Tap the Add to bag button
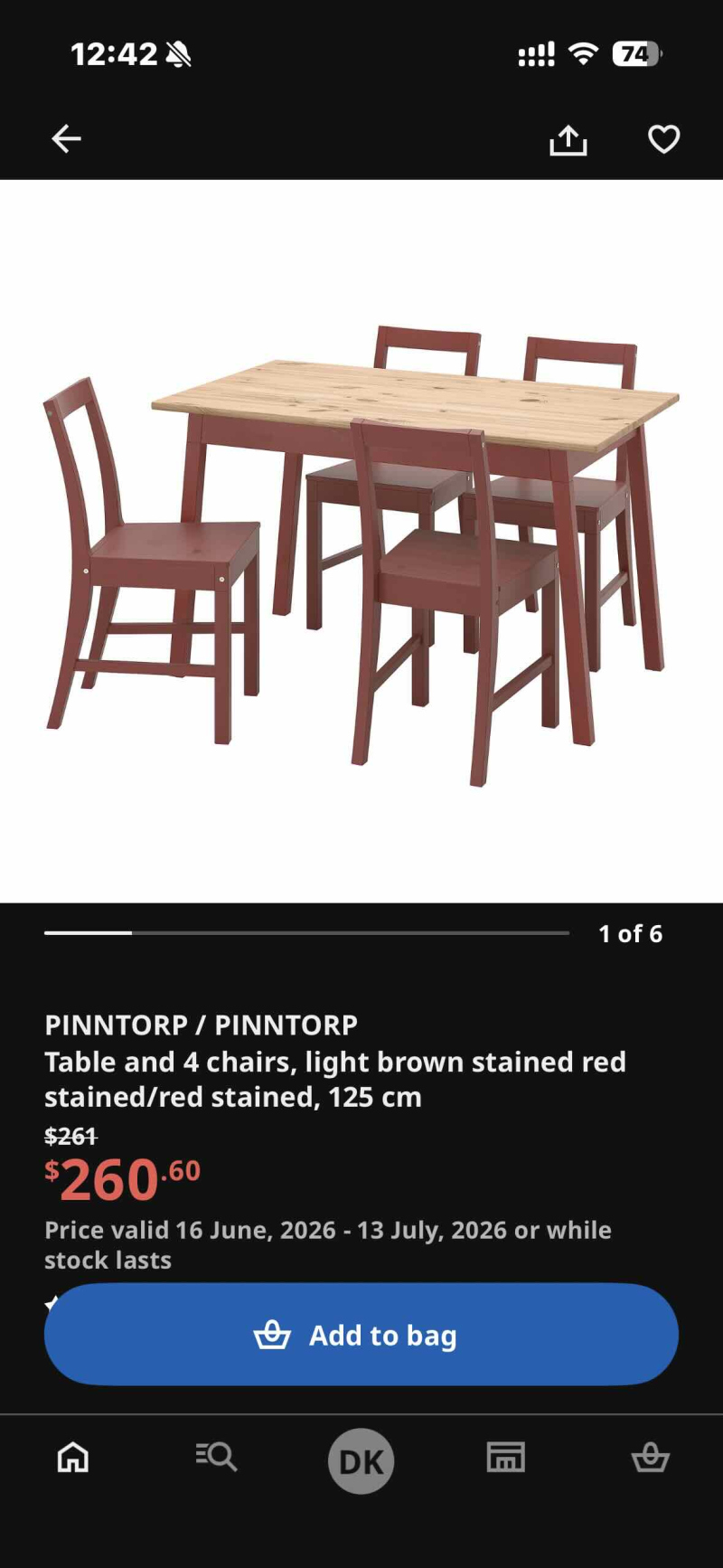723x1568 pixels. click(x=361, y=1335)
